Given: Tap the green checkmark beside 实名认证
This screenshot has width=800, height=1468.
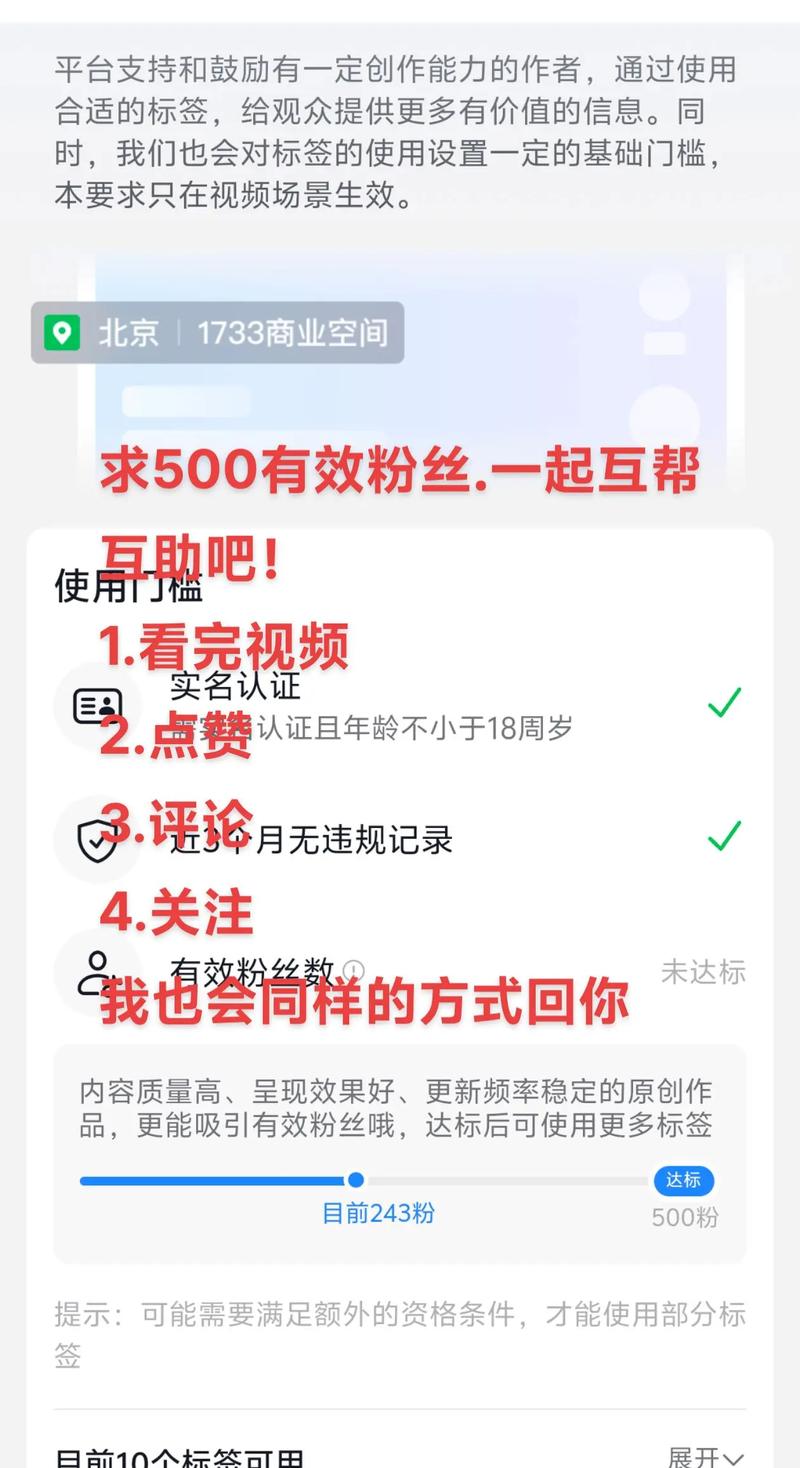Looking at the screenshot, I should [x=724, y=703].
